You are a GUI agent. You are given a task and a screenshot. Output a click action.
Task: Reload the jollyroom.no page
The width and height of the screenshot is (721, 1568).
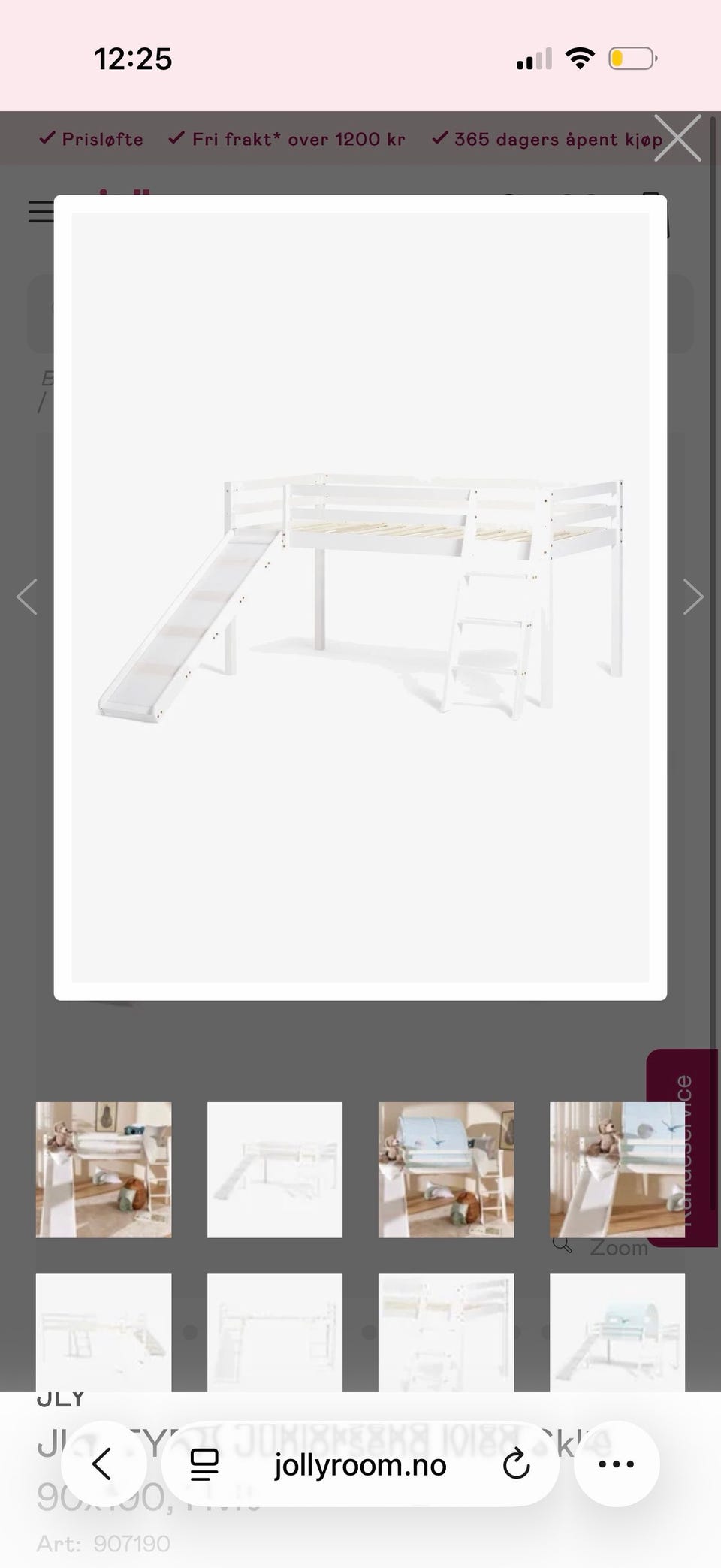515,1464
